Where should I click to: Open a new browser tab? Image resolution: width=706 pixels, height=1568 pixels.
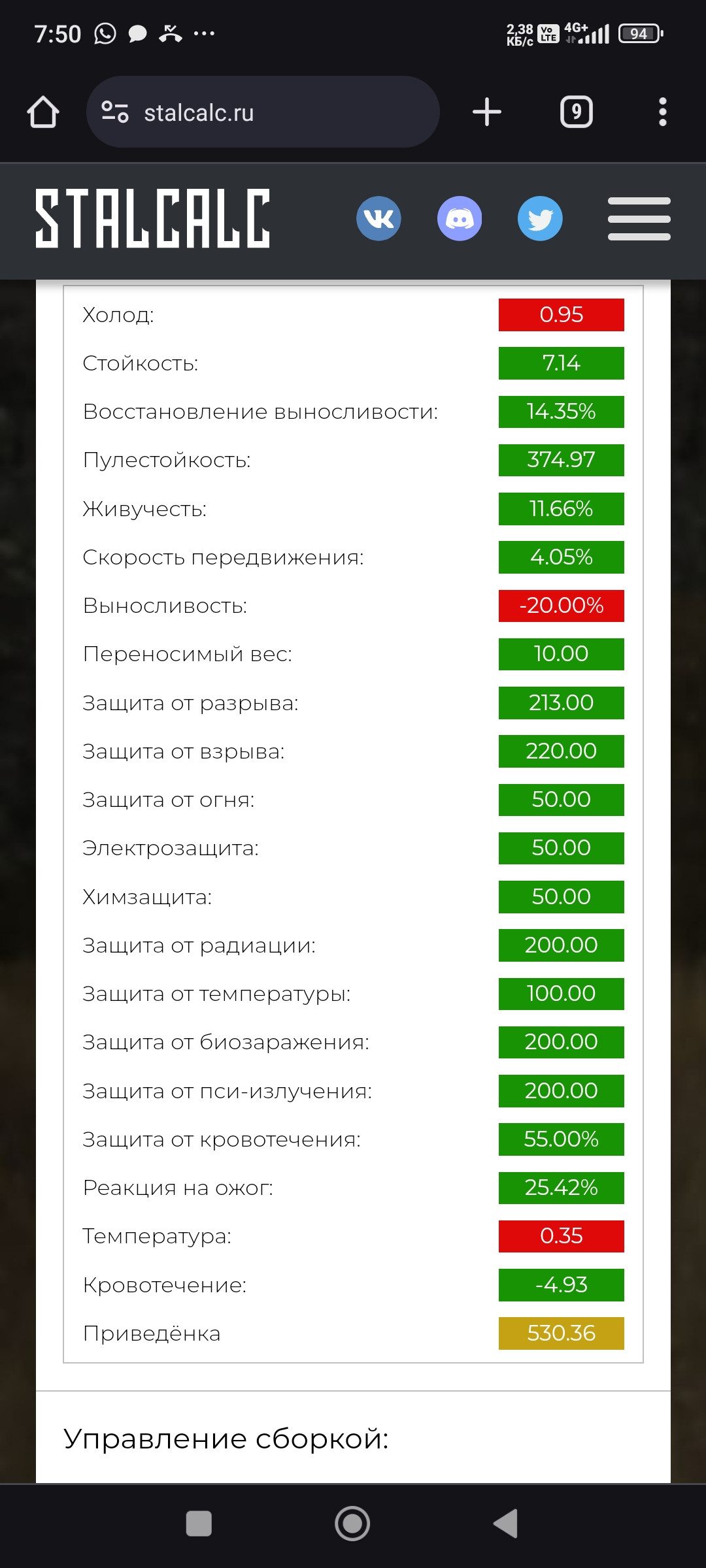(x=487, y=112)
